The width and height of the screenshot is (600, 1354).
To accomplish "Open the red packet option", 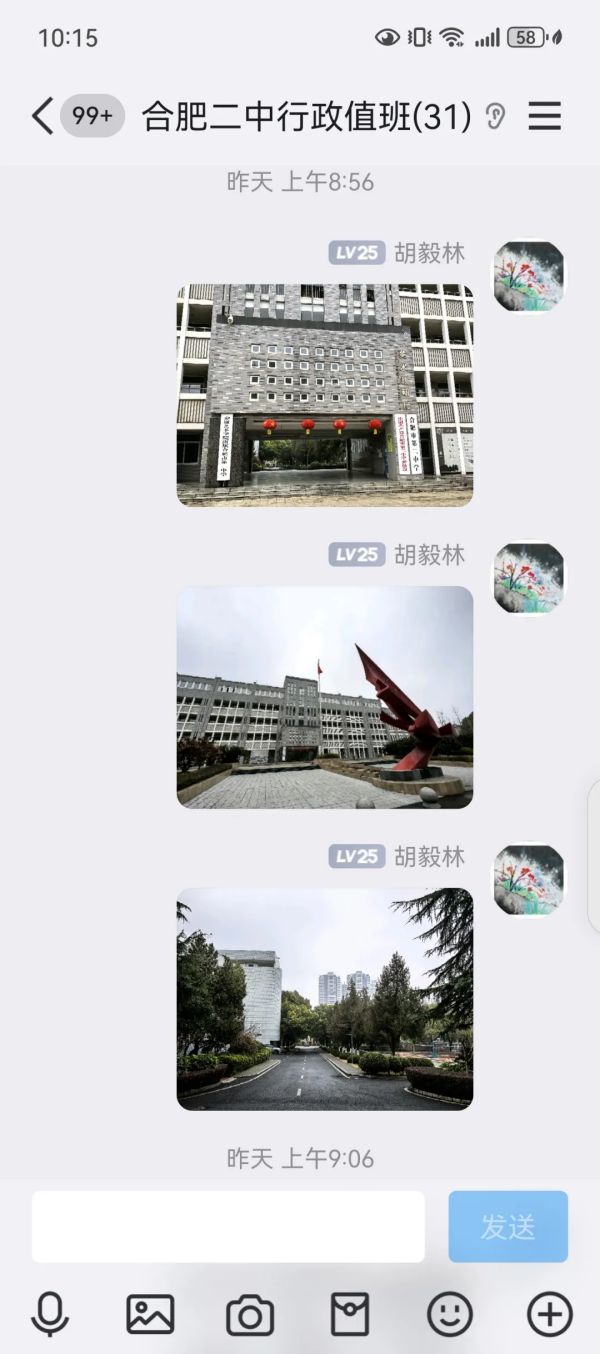I will (350, 1314).
